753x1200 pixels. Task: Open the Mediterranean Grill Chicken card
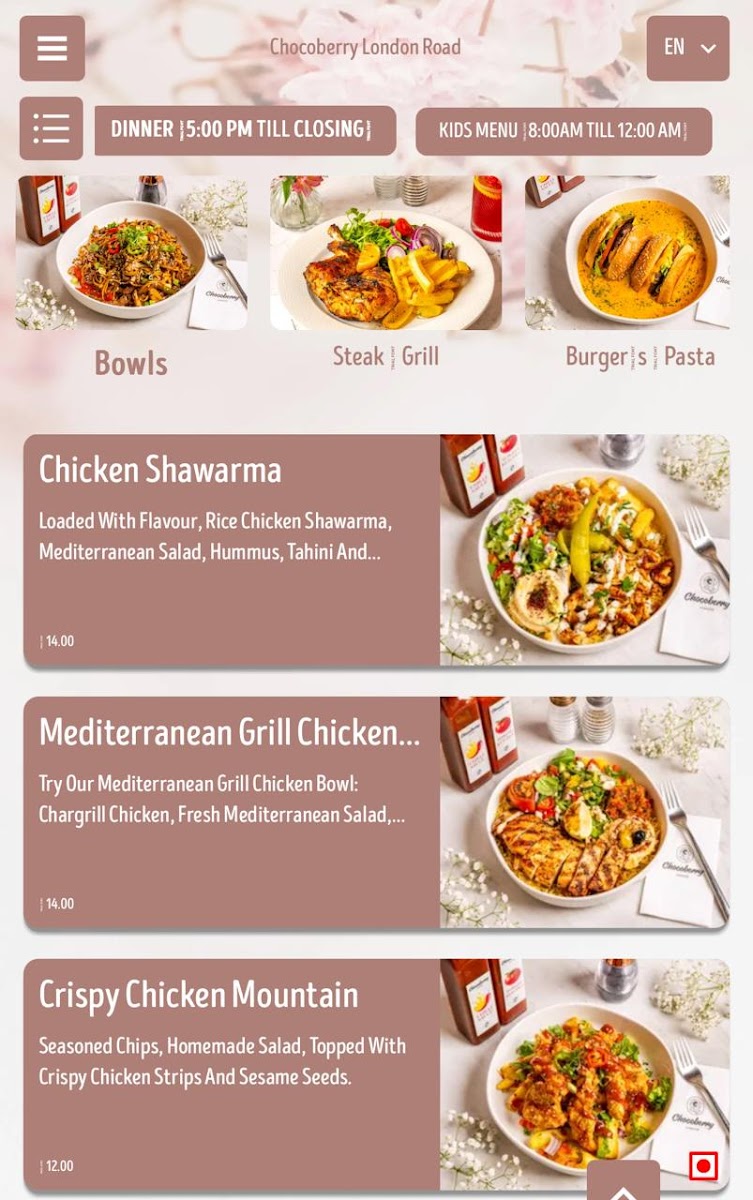(376, 813)
